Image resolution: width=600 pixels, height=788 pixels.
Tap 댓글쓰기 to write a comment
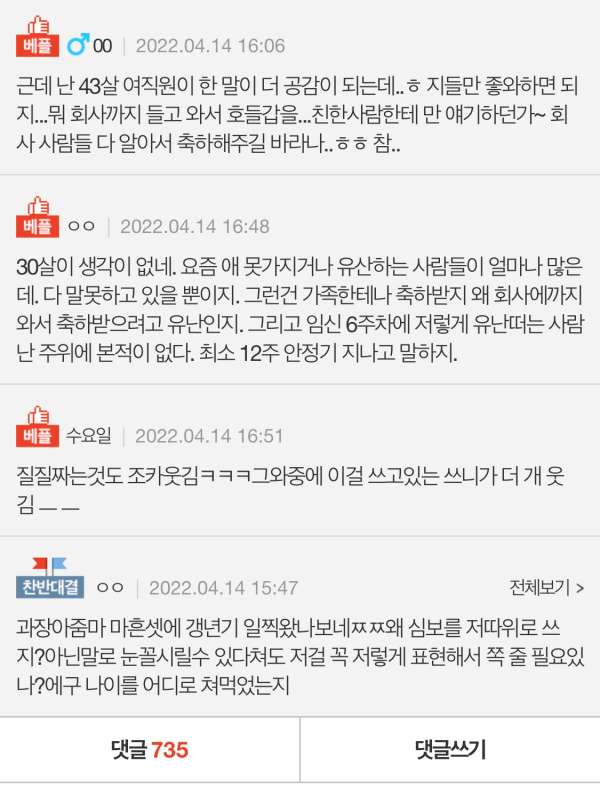(450, 750)
